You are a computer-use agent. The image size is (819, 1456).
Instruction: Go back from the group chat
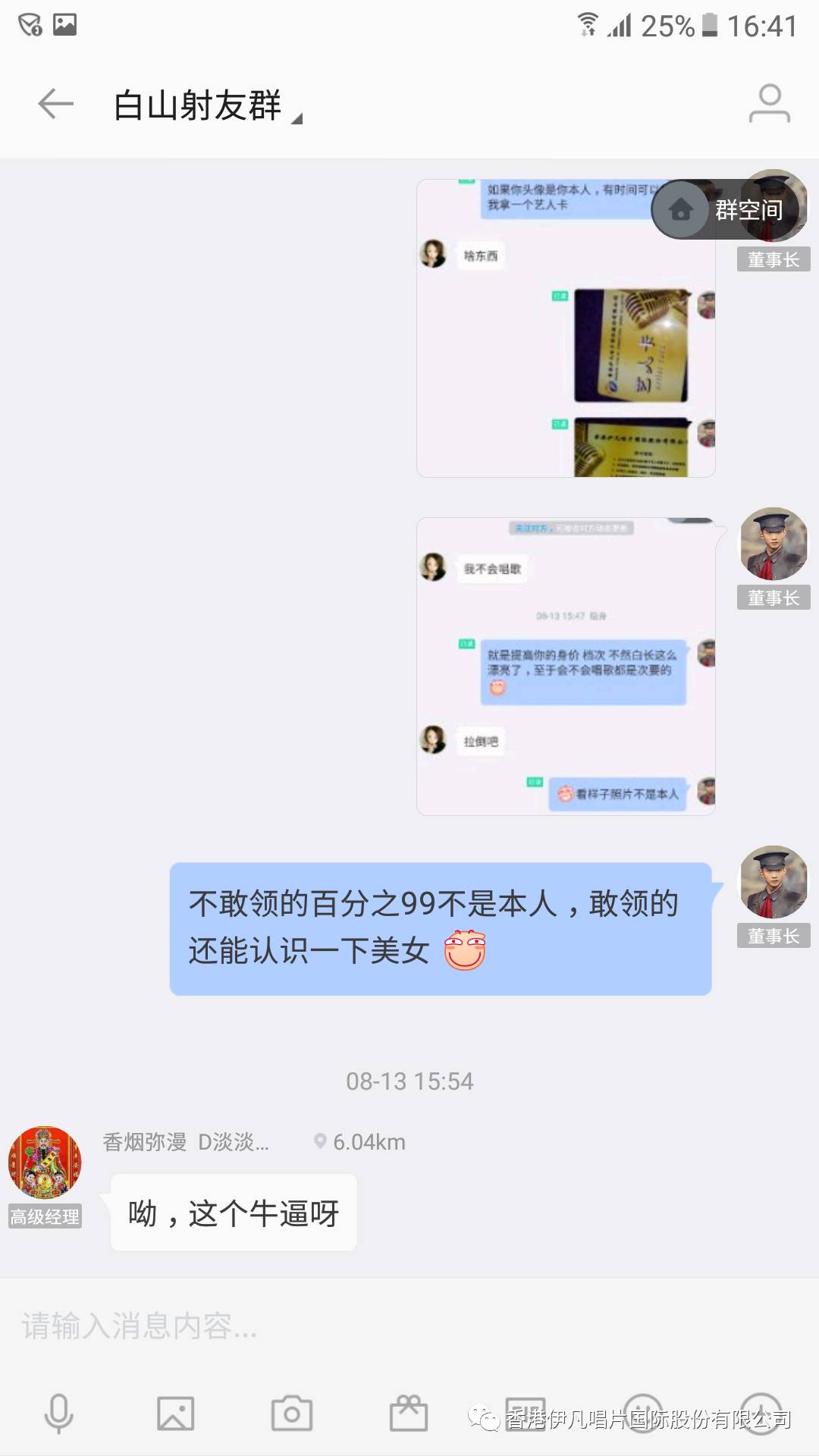[55, 104]
